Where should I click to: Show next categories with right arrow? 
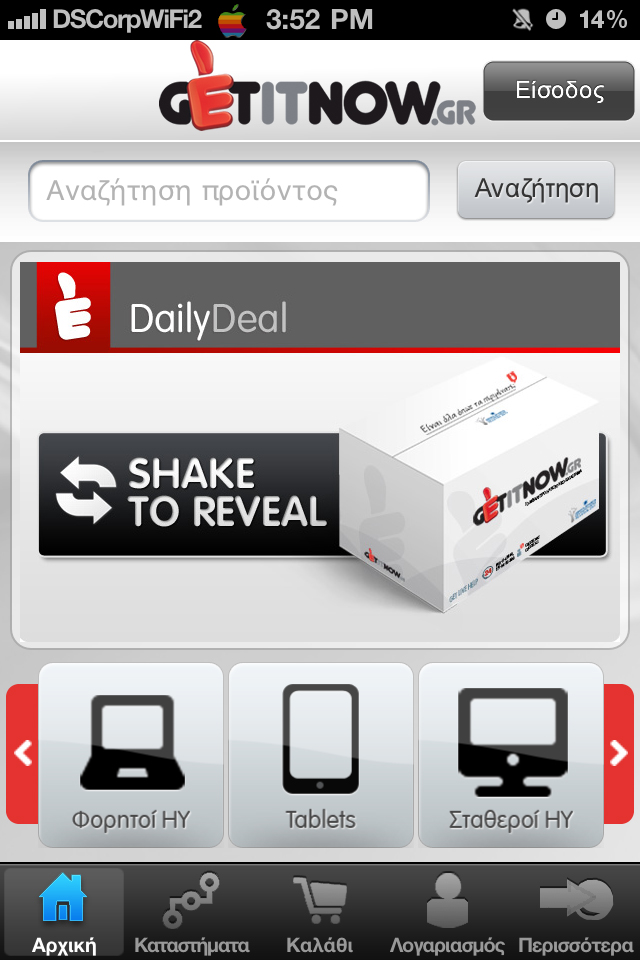coord(618,753)
